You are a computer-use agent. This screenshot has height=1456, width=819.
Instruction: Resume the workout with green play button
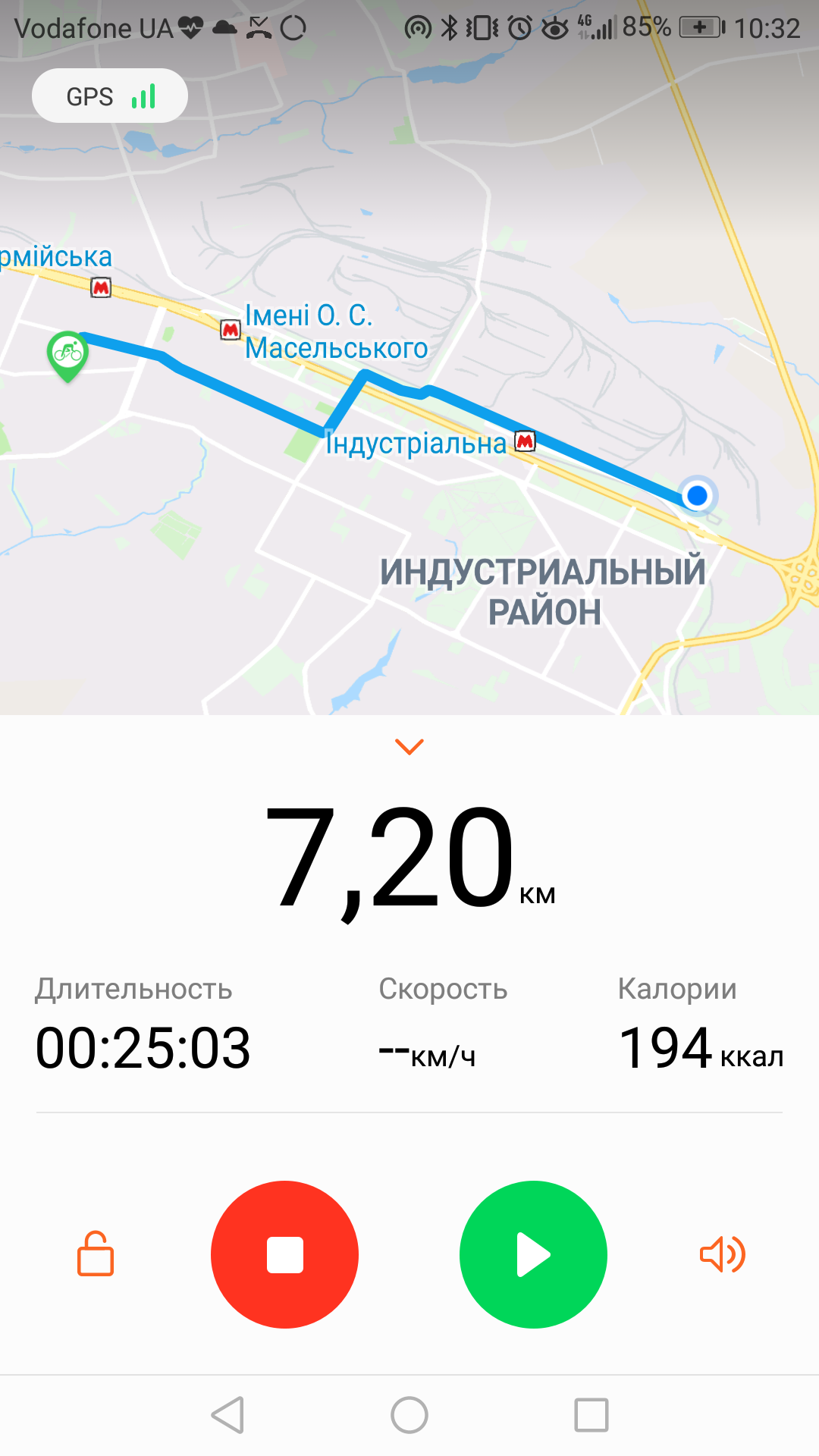pos(533,1254)
